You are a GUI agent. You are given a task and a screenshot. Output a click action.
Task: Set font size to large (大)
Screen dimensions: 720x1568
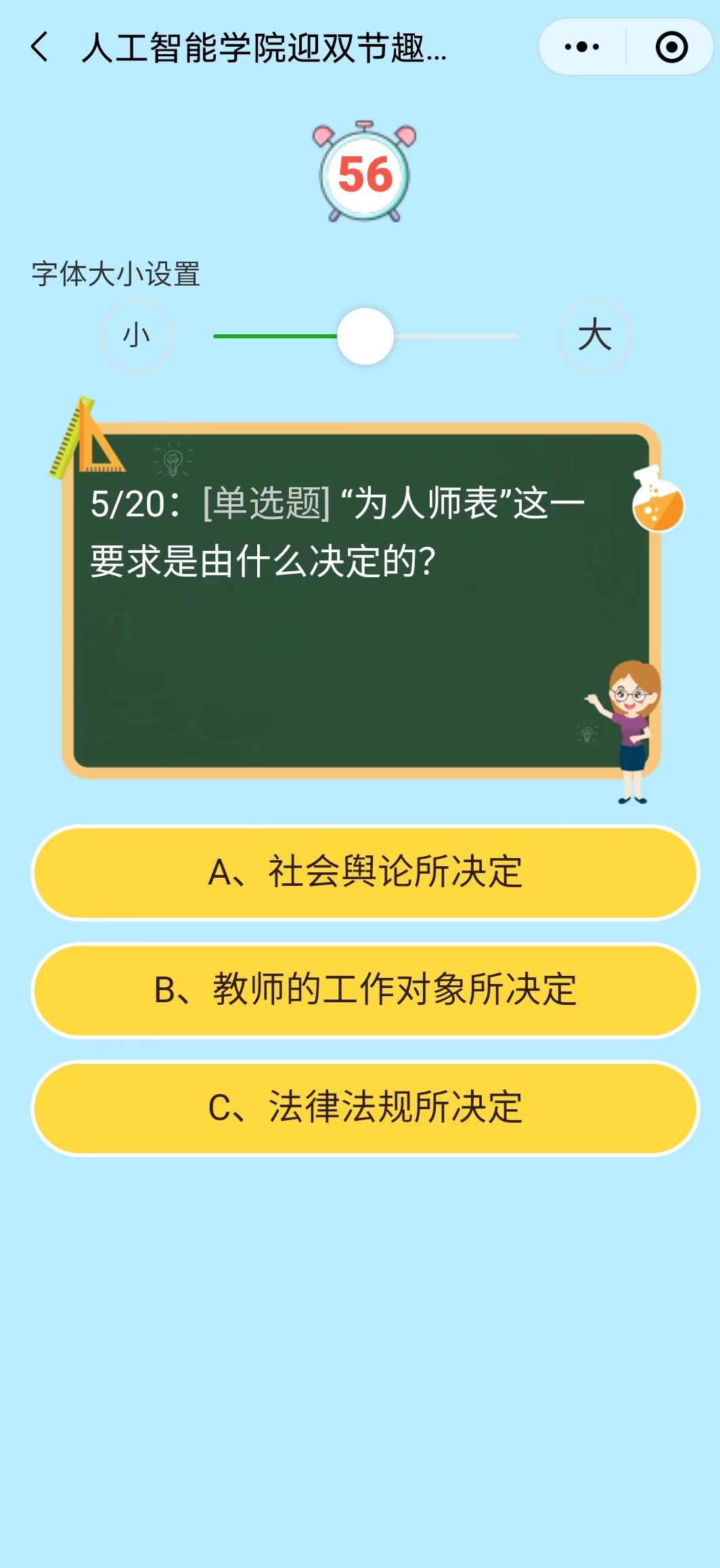click(594, 336)
